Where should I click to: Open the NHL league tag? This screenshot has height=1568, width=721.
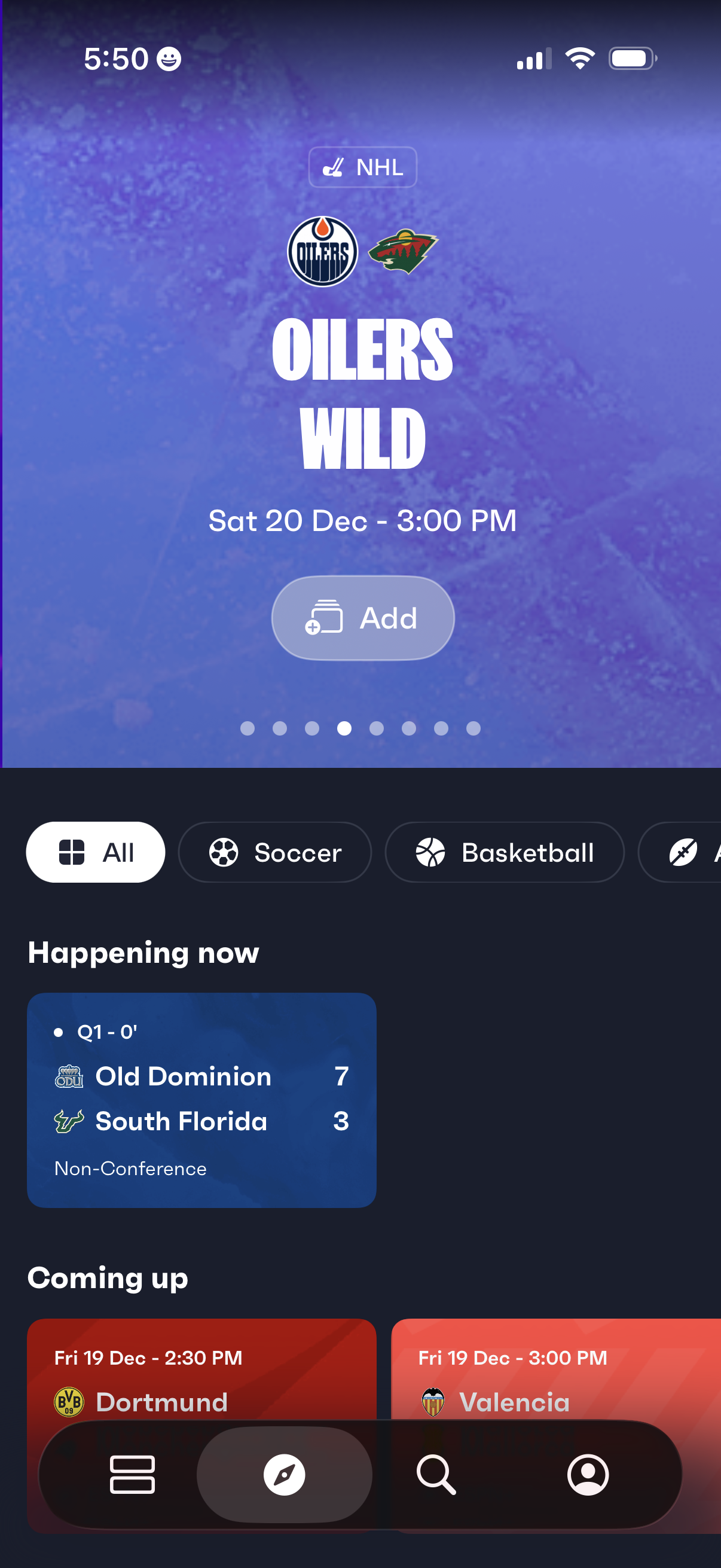pos(363,167)
